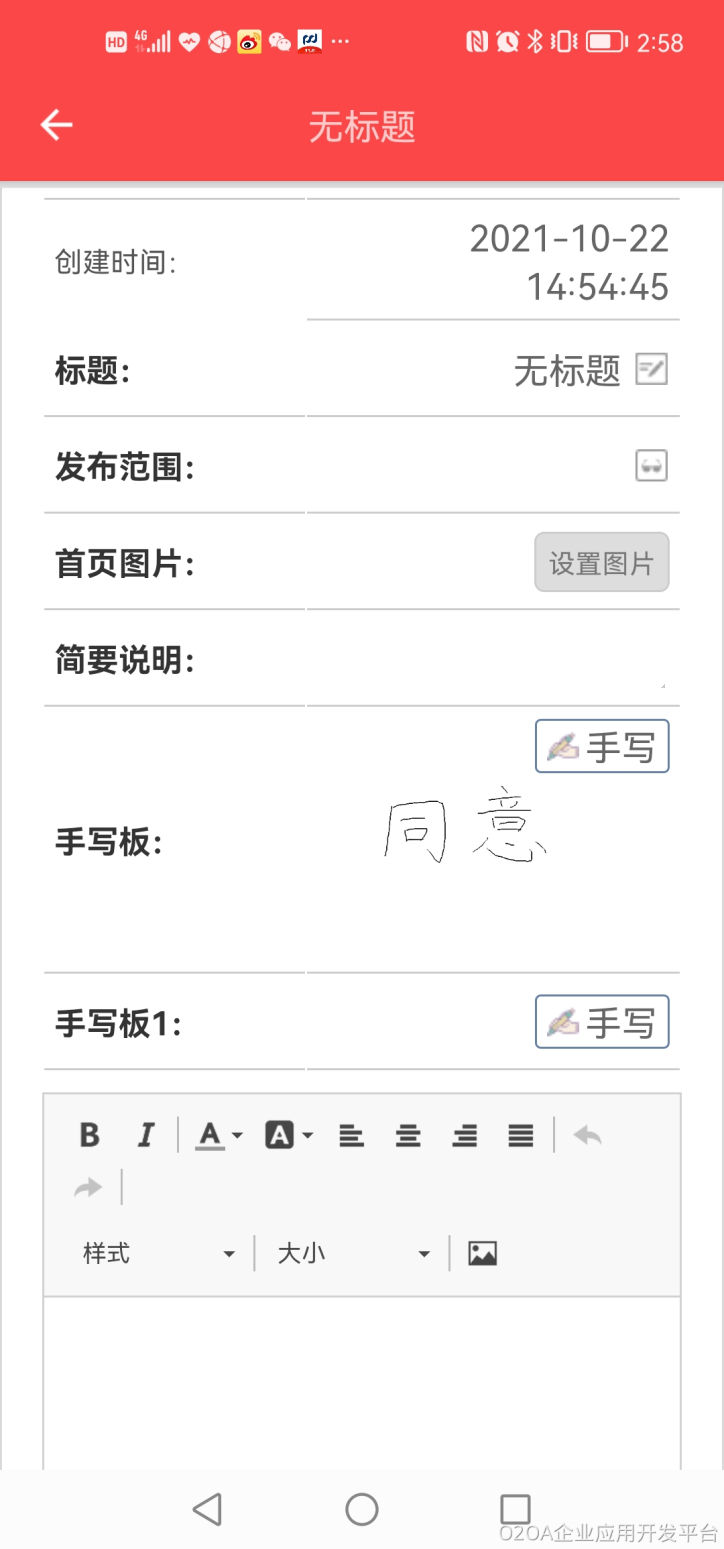Tap the 设置图片 button

601,563
